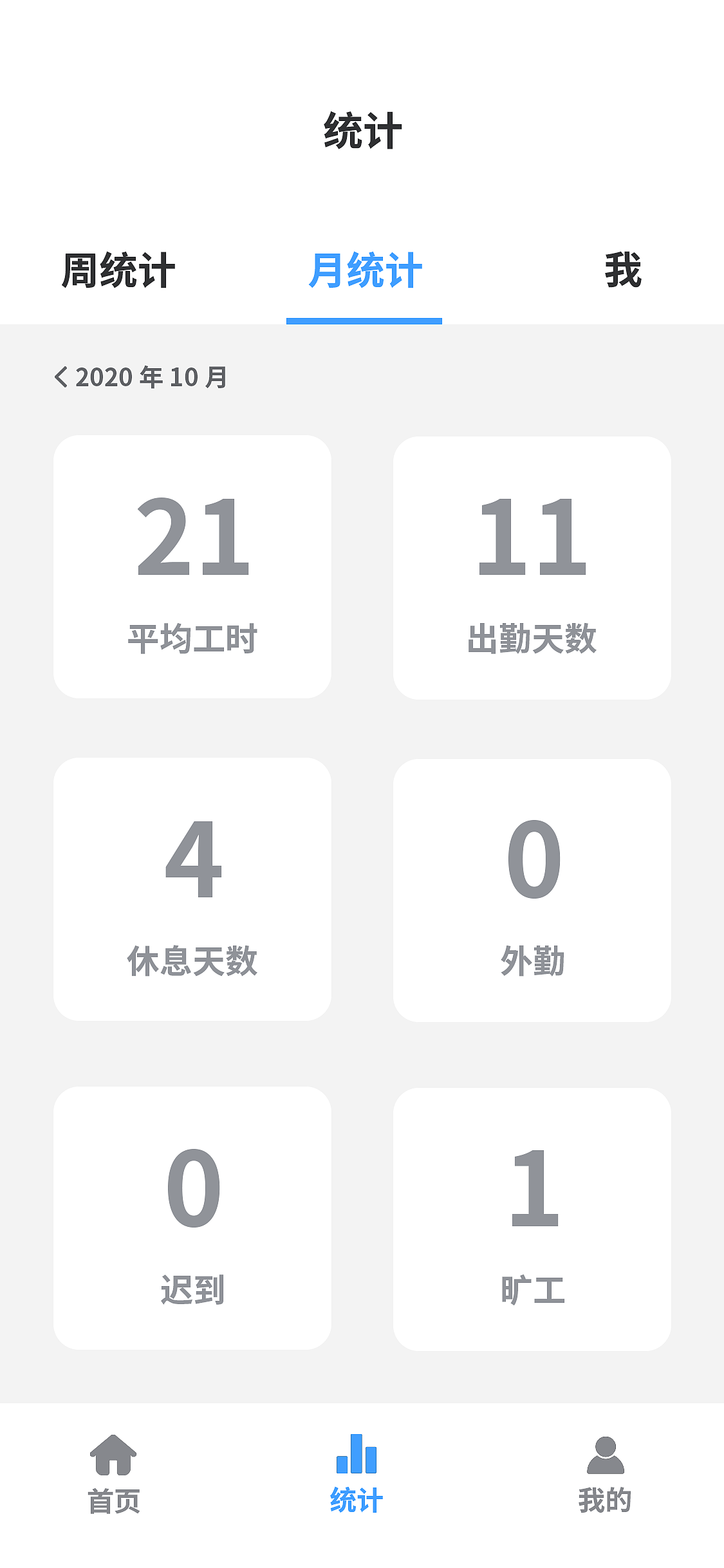Screen dimensions: 724x1568
Task: Open the 平均工时 card showing 21
Action: 192,566
